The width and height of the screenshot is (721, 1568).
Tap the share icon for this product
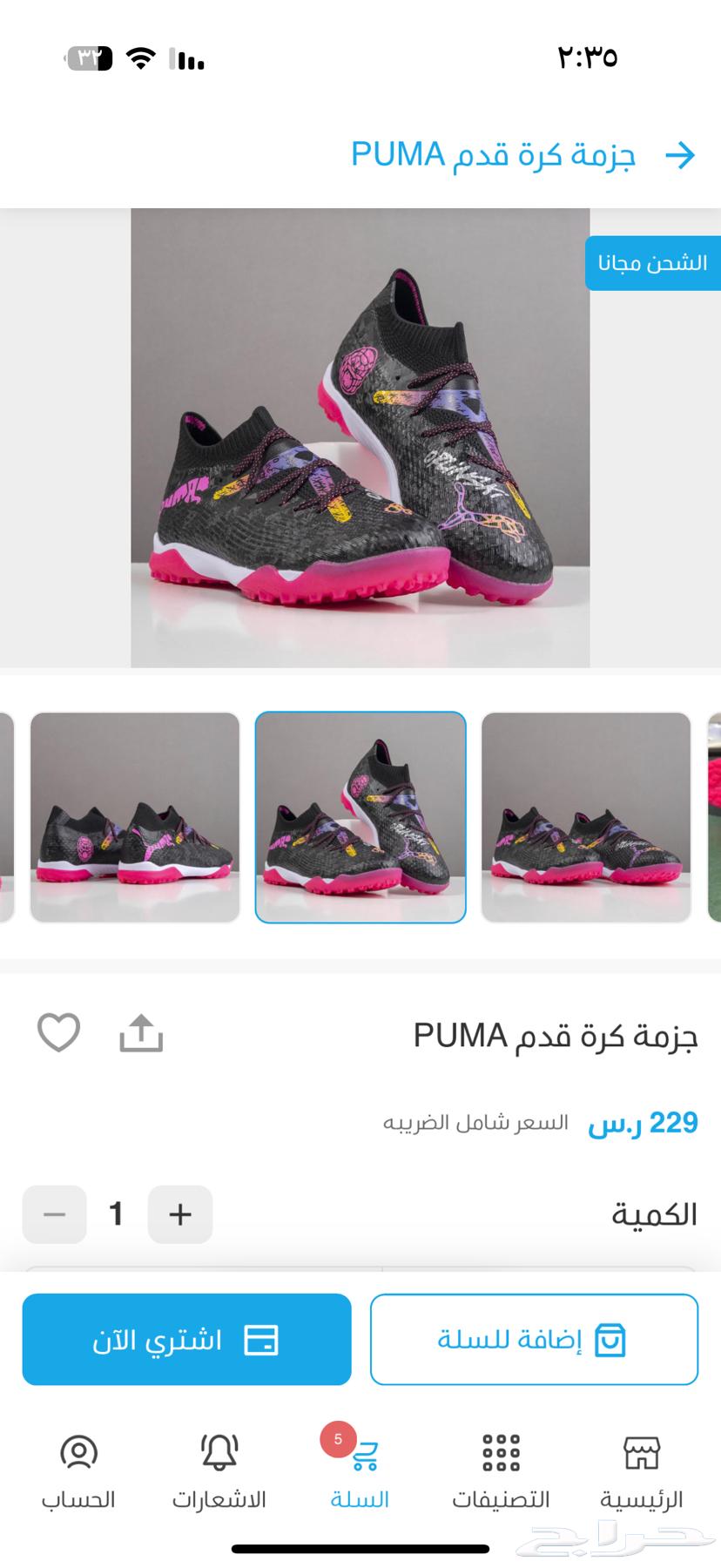point(142,1033)
